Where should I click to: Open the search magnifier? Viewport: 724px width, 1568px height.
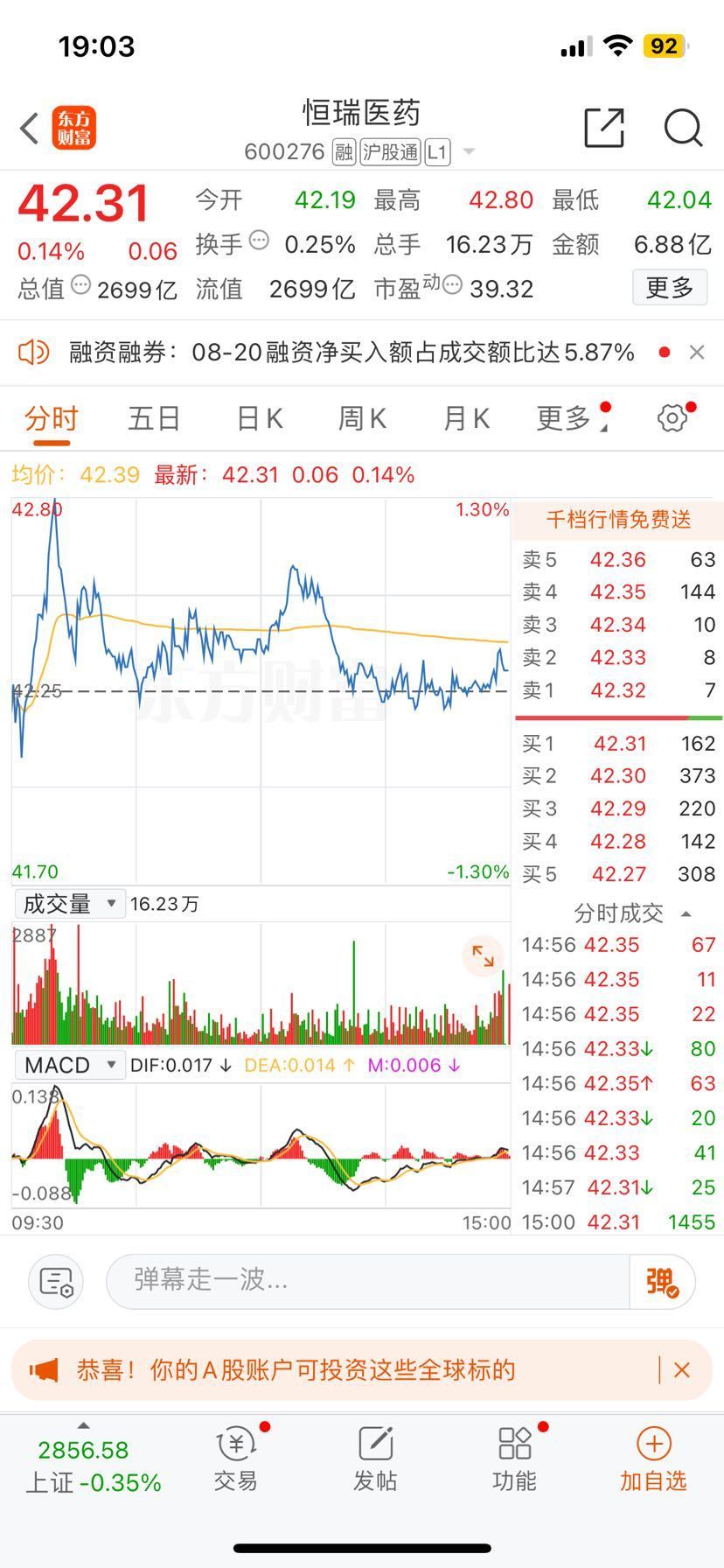click(683, 129)
